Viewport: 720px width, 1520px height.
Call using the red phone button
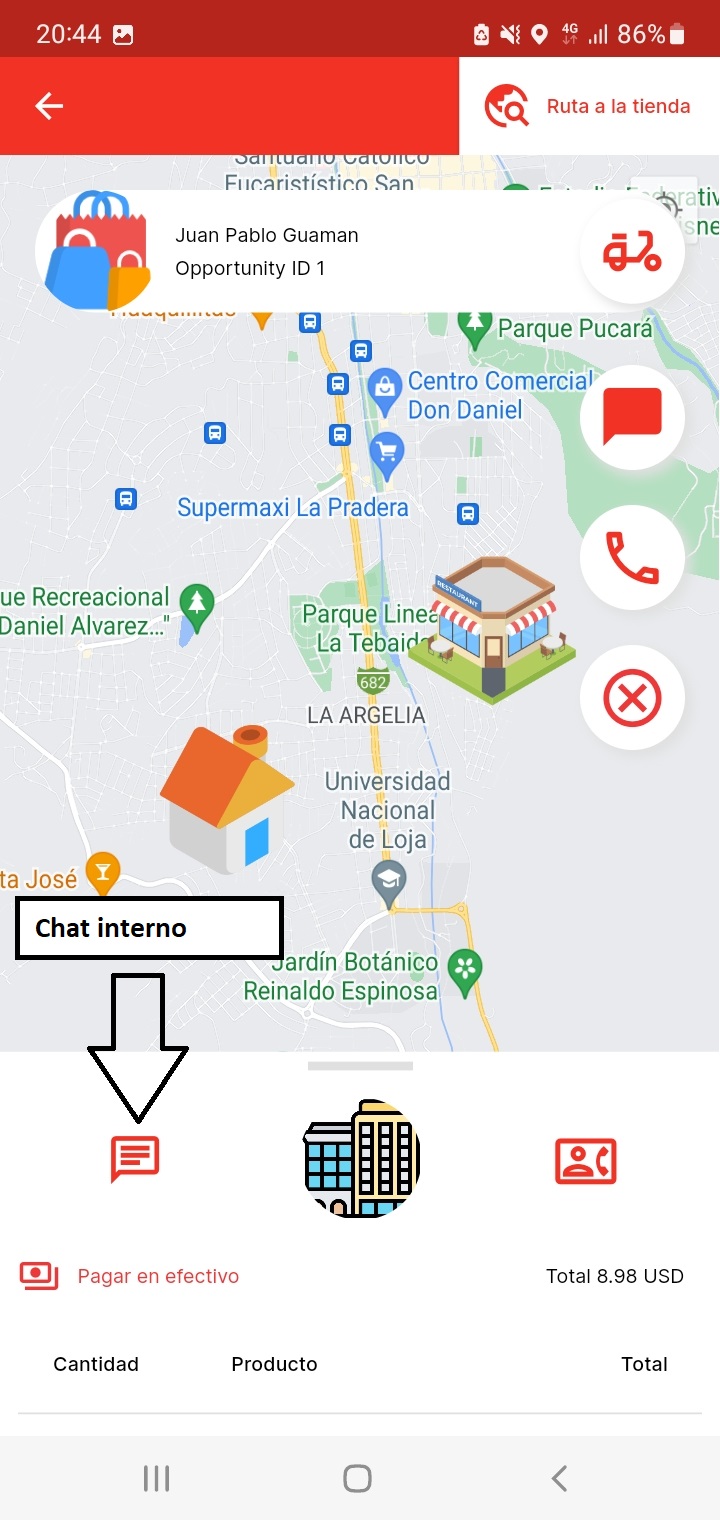point(632,558)
